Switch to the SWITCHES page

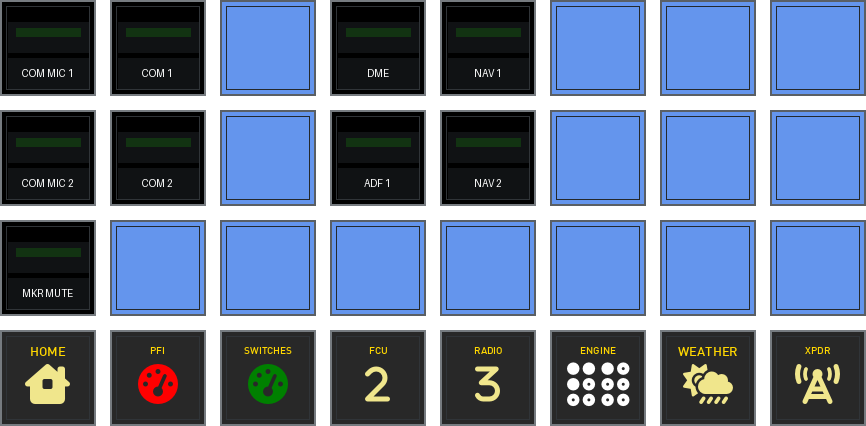coord(268,378)
